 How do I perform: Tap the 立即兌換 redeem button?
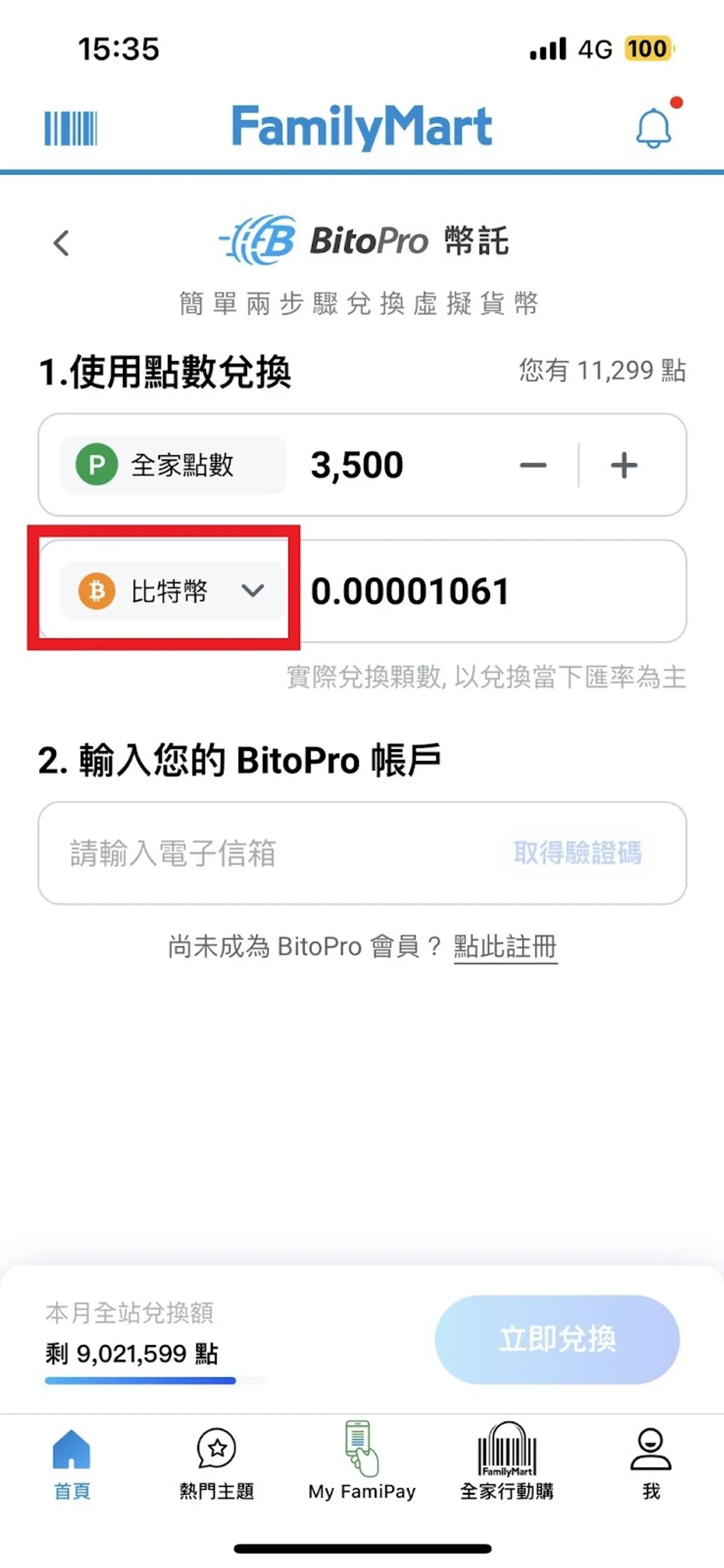pyautogui.click(x=557, y=1339)
